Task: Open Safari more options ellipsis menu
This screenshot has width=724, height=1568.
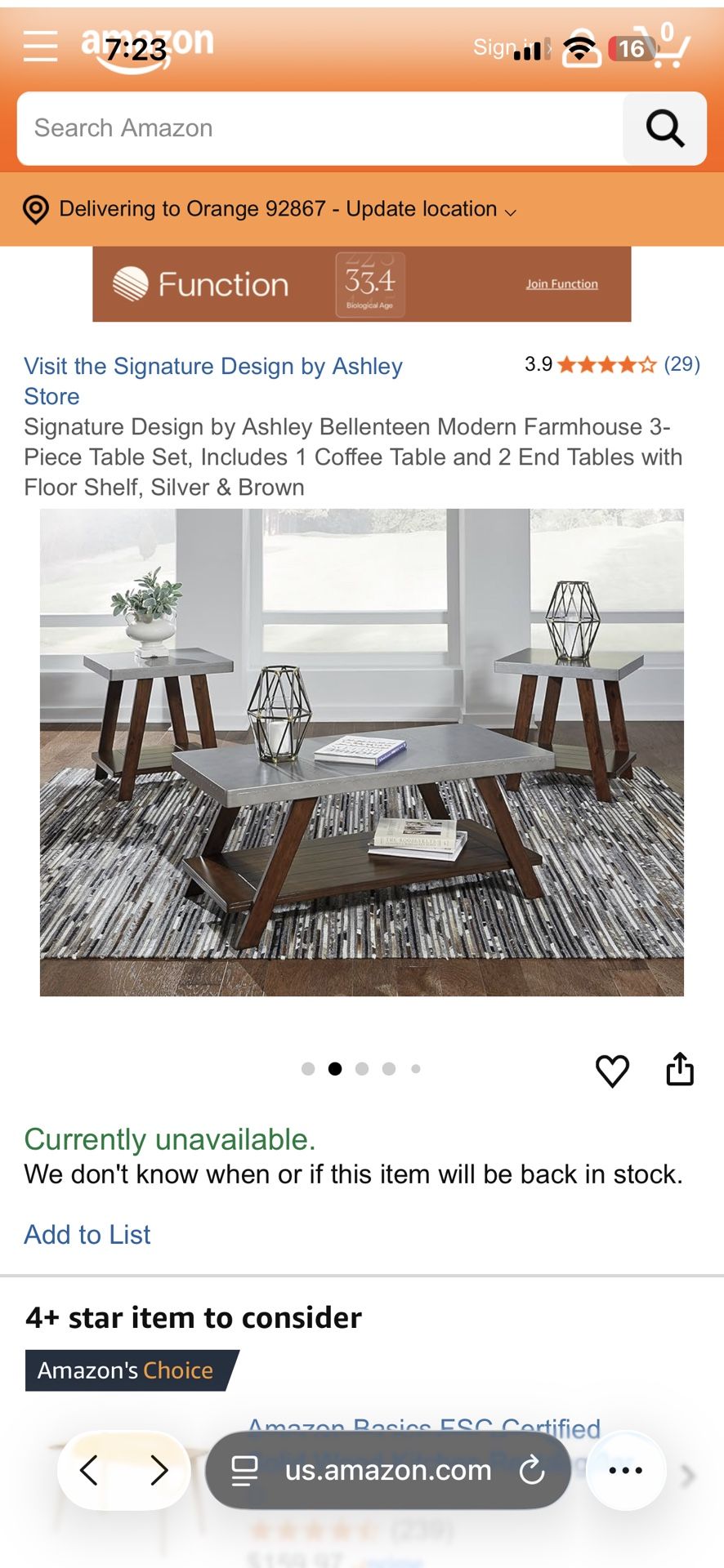Action: click(x=625, y=1470)
